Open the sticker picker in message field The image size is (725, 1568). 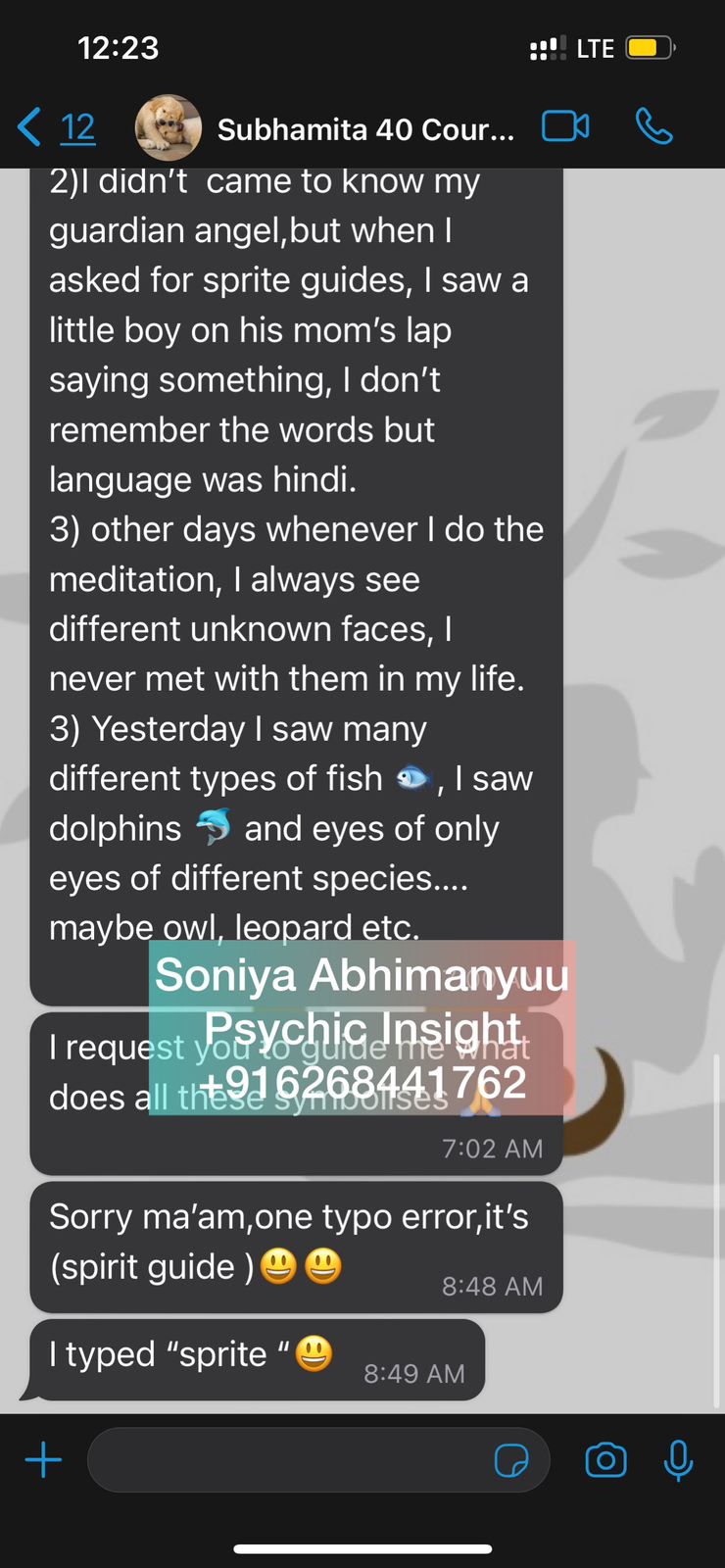coord(511,1460)
